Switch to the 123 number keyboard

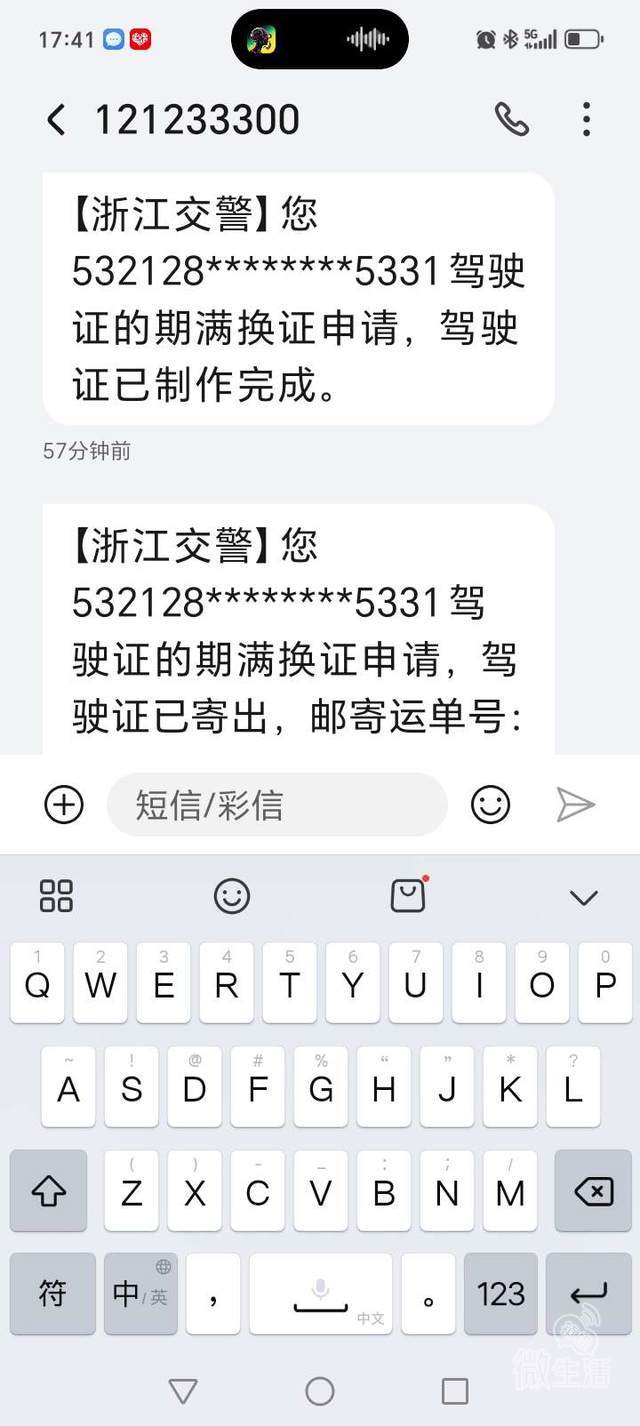click(x=501, y=1294)
